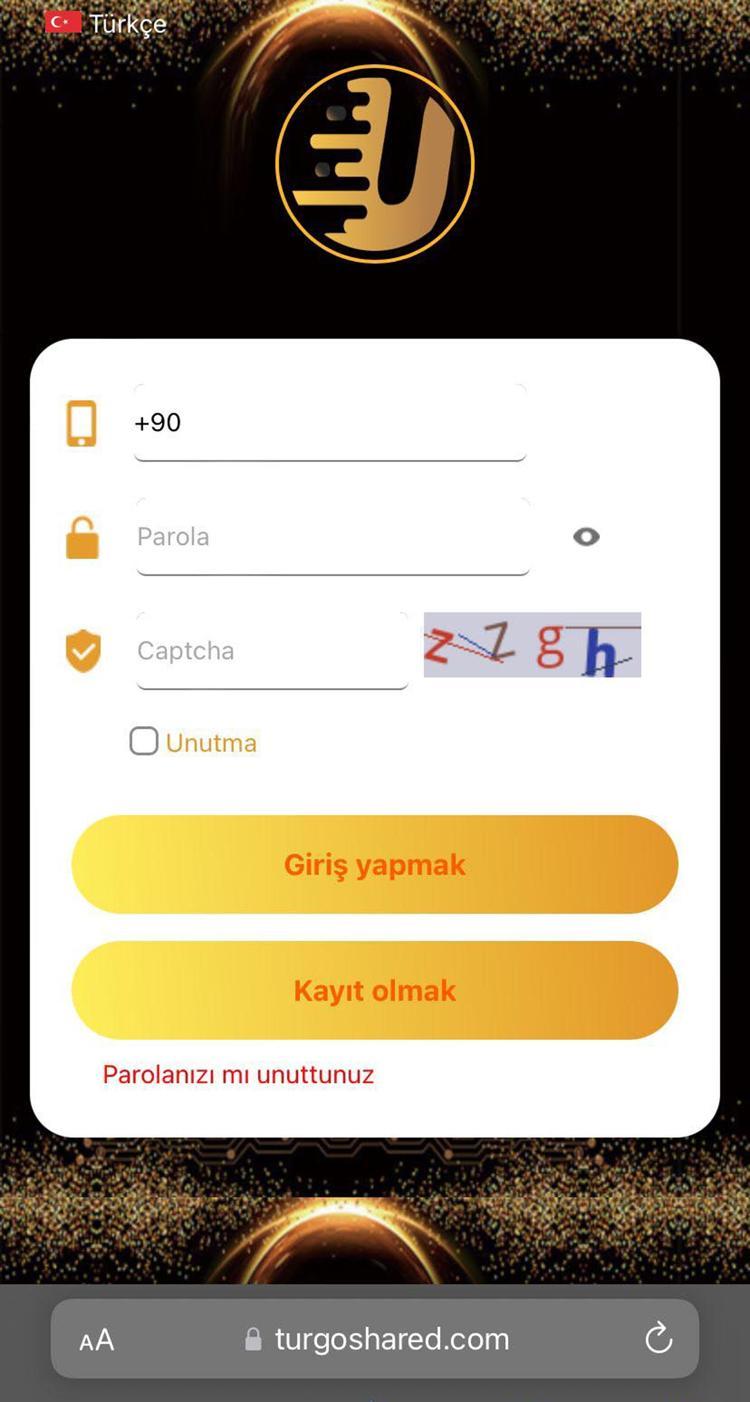Open the Türkçe language selector

coord(106,23)
